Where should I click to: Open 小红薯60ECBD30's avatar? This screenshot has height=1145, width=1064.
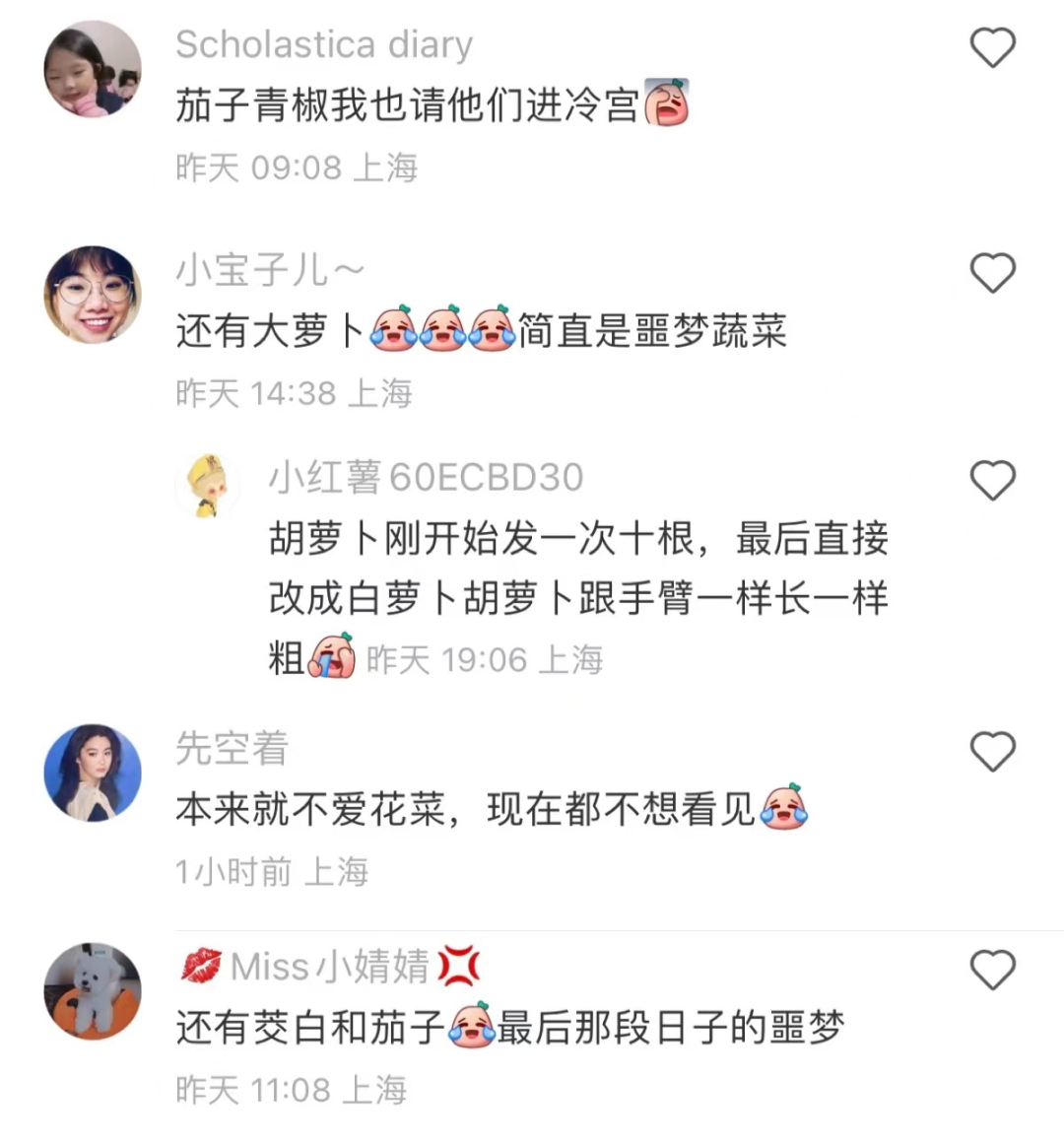(207, 486)
